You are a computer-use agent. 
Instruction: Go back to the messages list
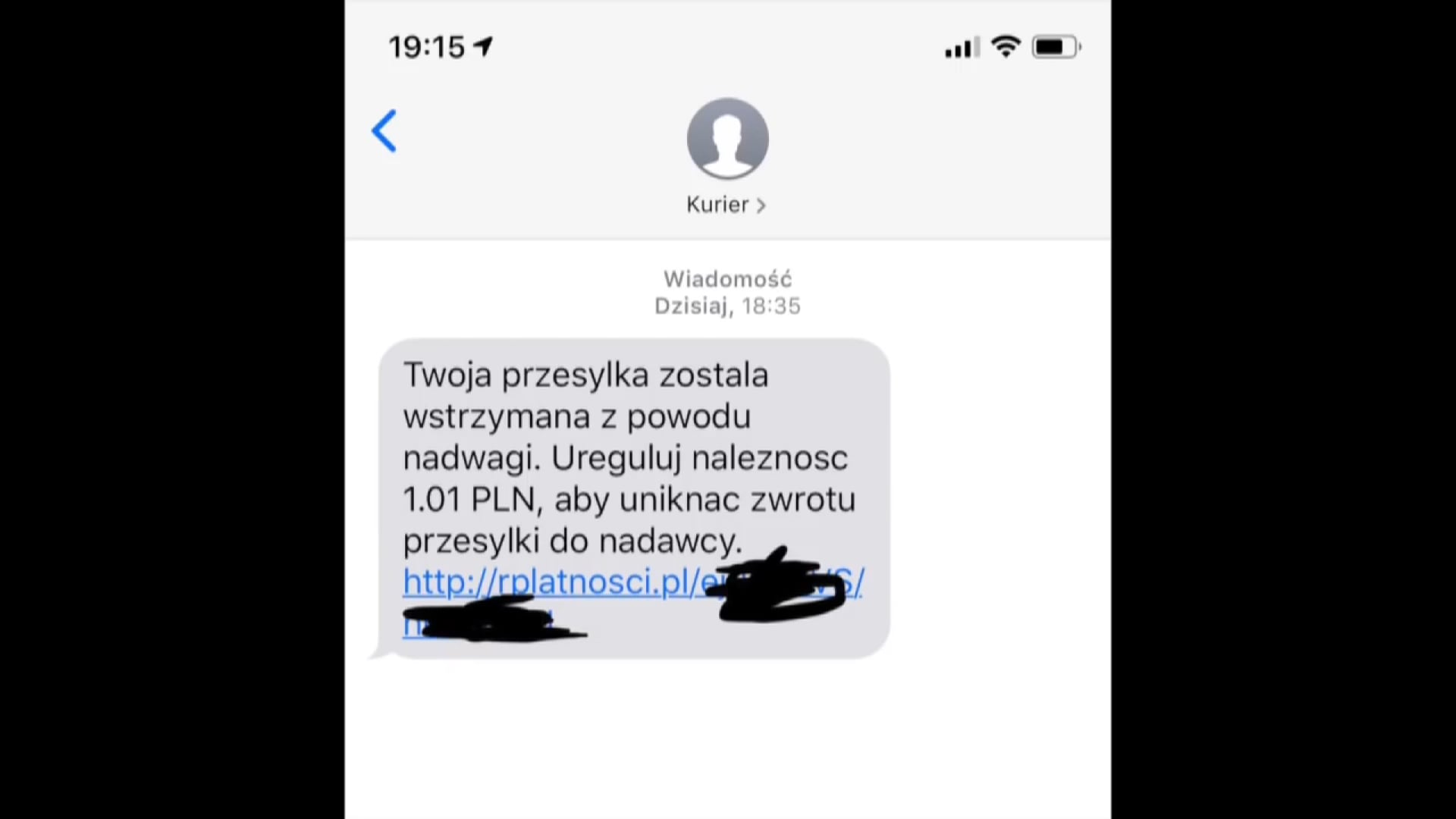384,131
